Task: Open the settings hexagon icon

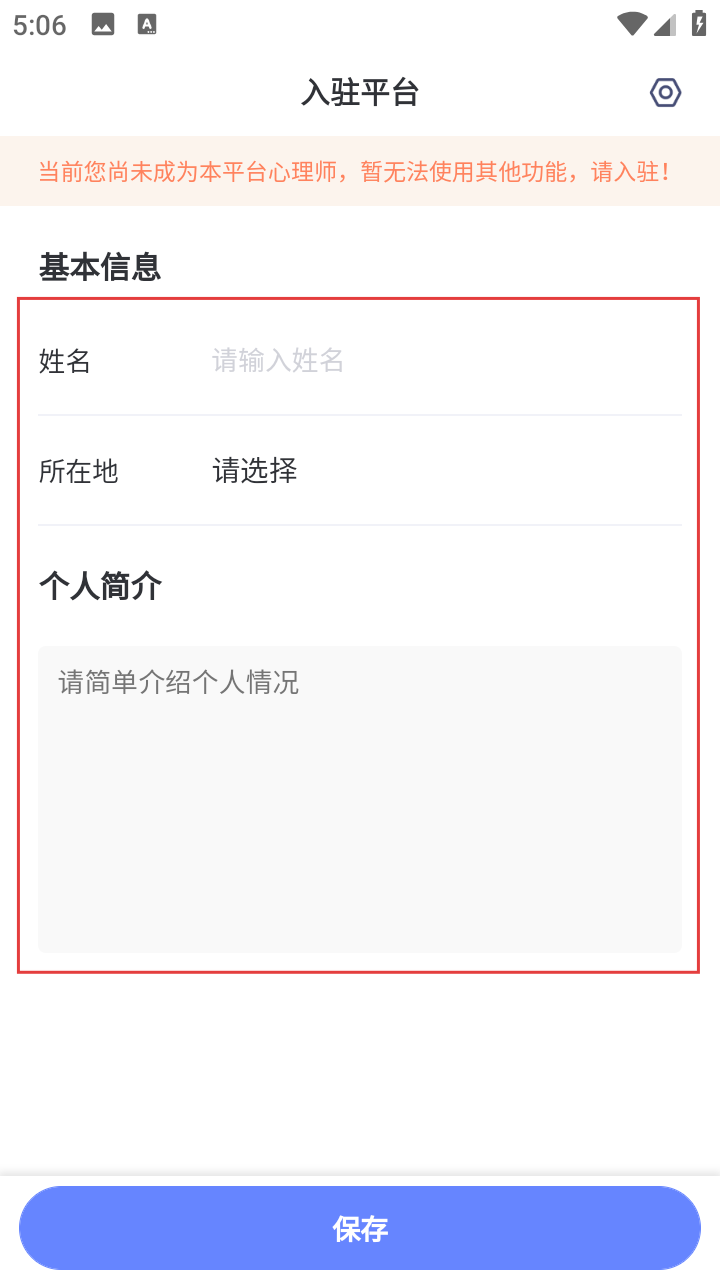Action: pos(665,93)
